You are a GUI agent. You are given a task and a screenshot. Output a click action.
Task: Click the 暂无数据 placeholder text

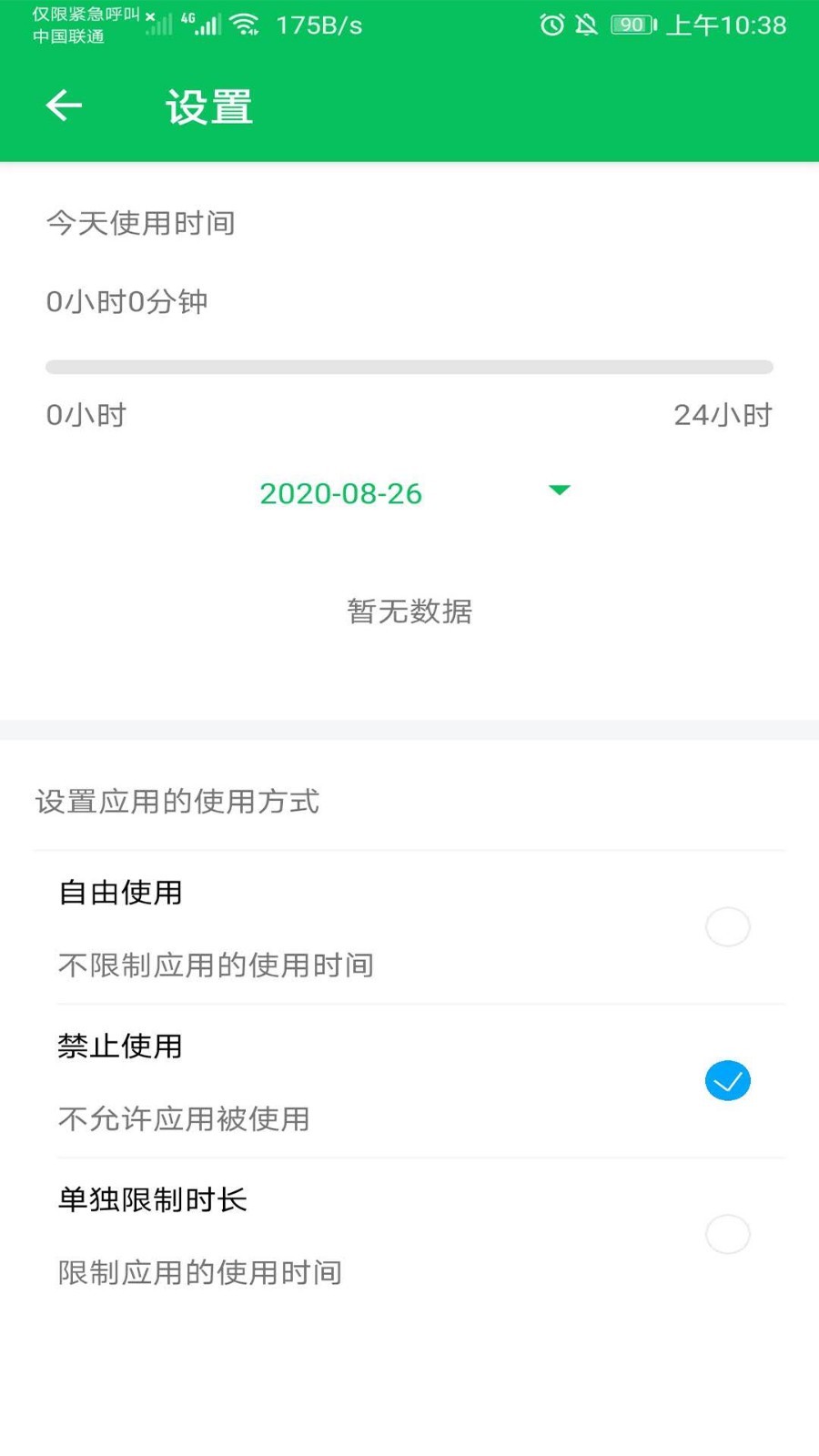[409, 612]
